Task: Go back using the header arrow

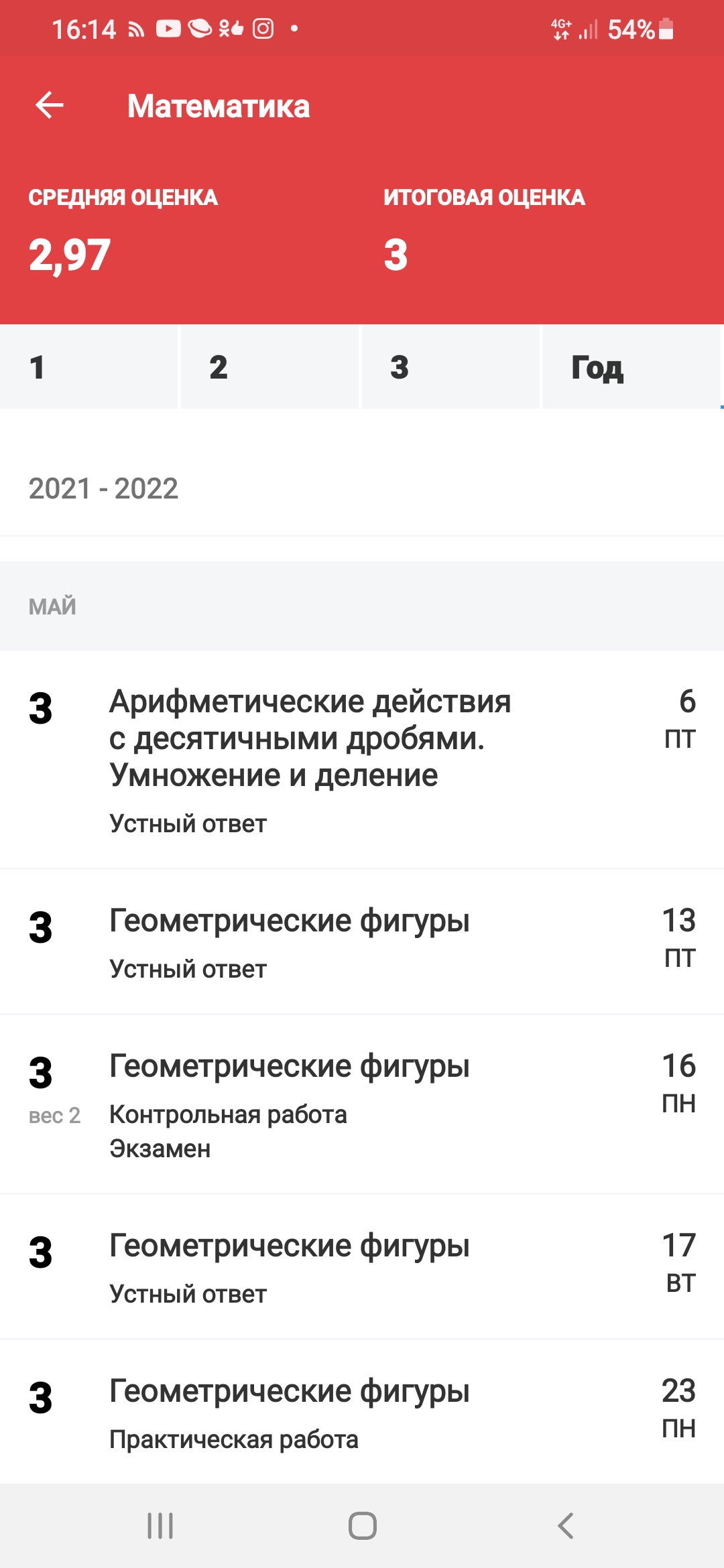Action: click(x=50, y=105)
